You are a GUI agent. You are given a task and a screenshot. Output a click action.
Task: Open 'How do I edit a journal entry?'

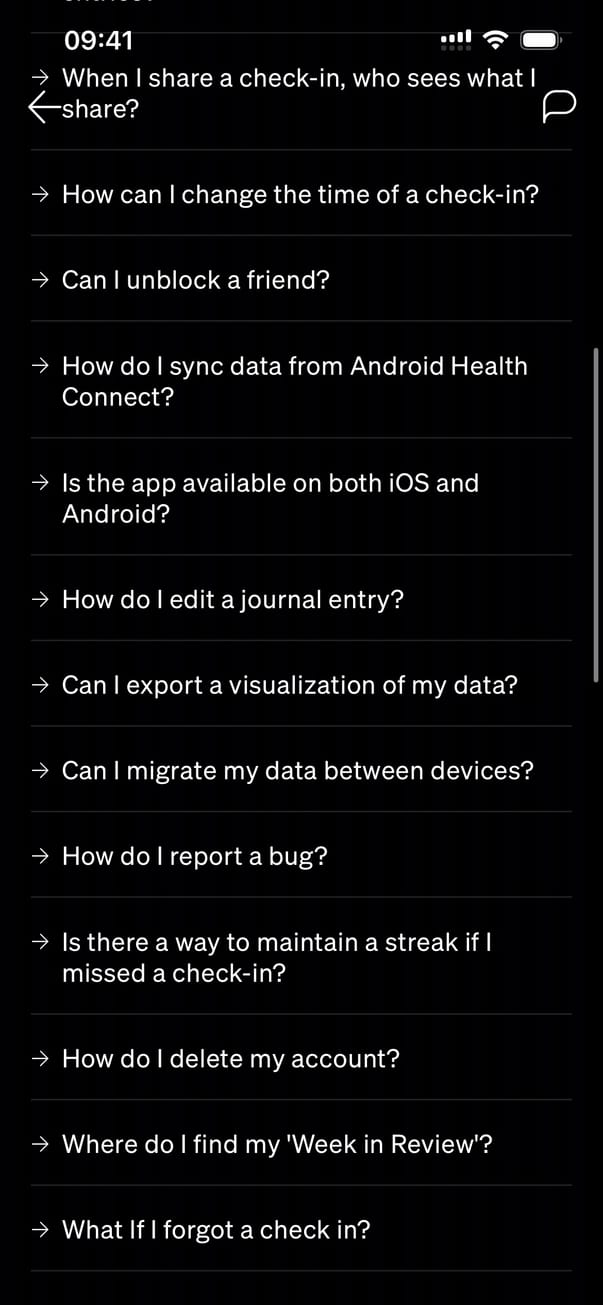(233, 600)
